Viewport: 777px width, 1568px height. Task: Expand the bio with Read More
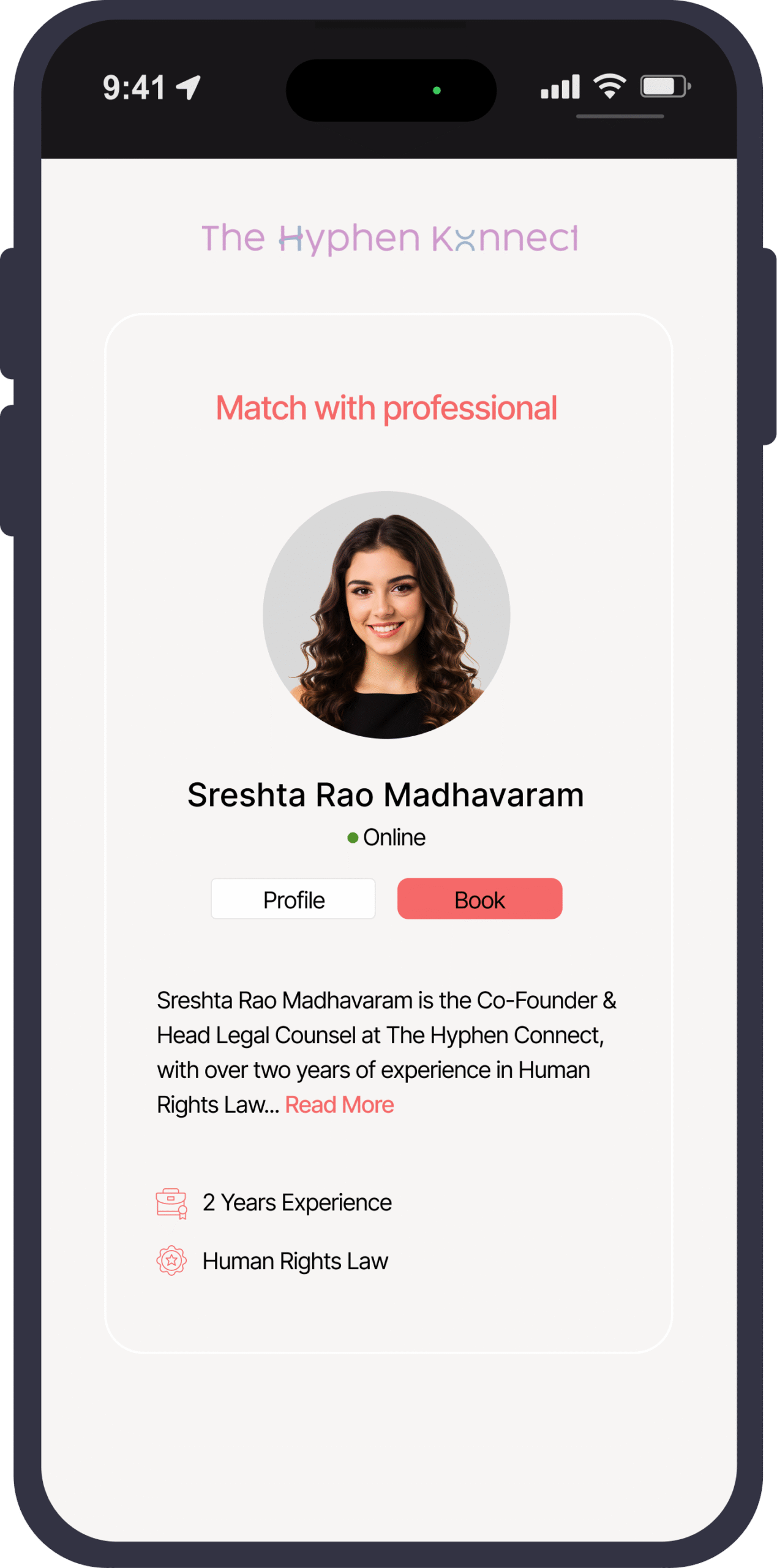[x=339, y=1105]
